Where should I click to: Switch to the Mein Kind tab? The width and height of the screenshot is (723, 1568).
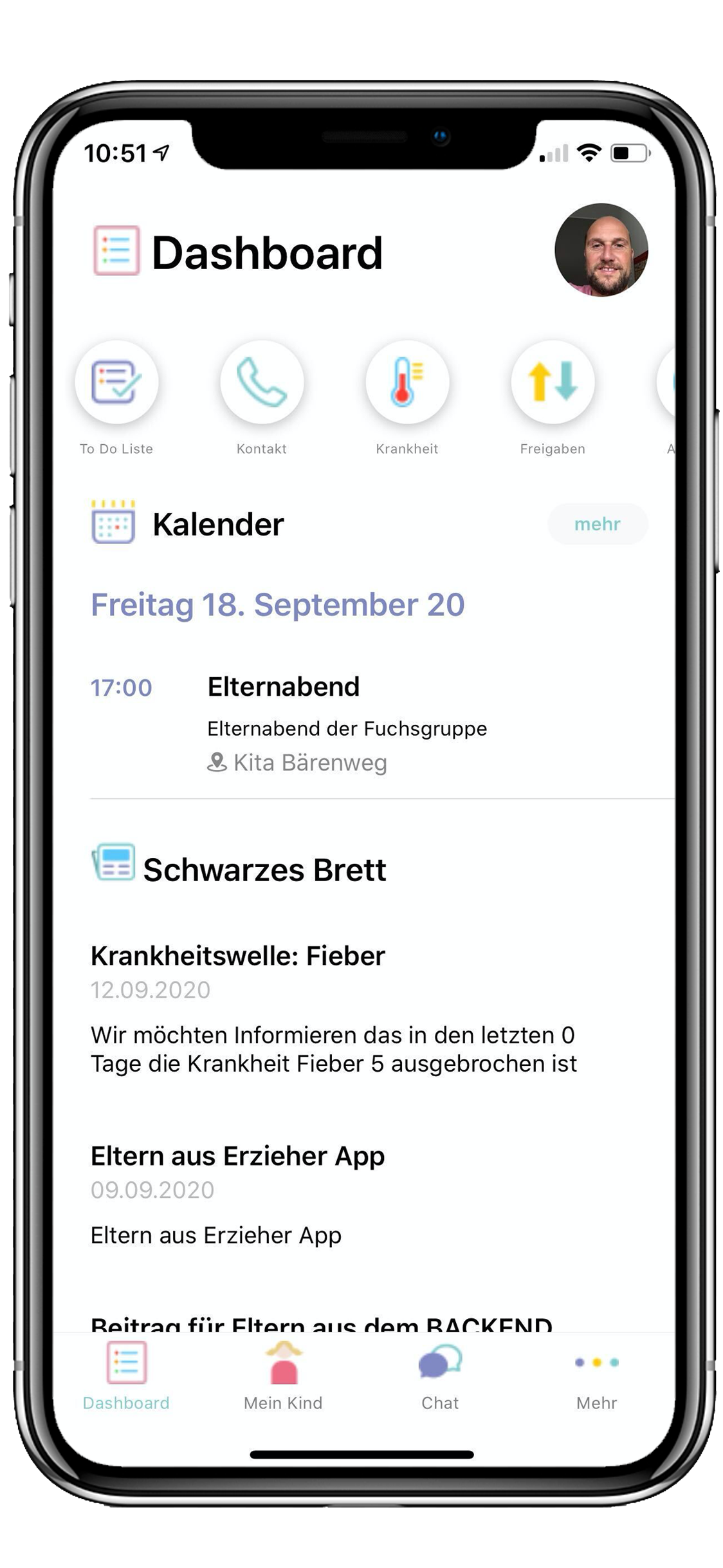pos(283,1375)
